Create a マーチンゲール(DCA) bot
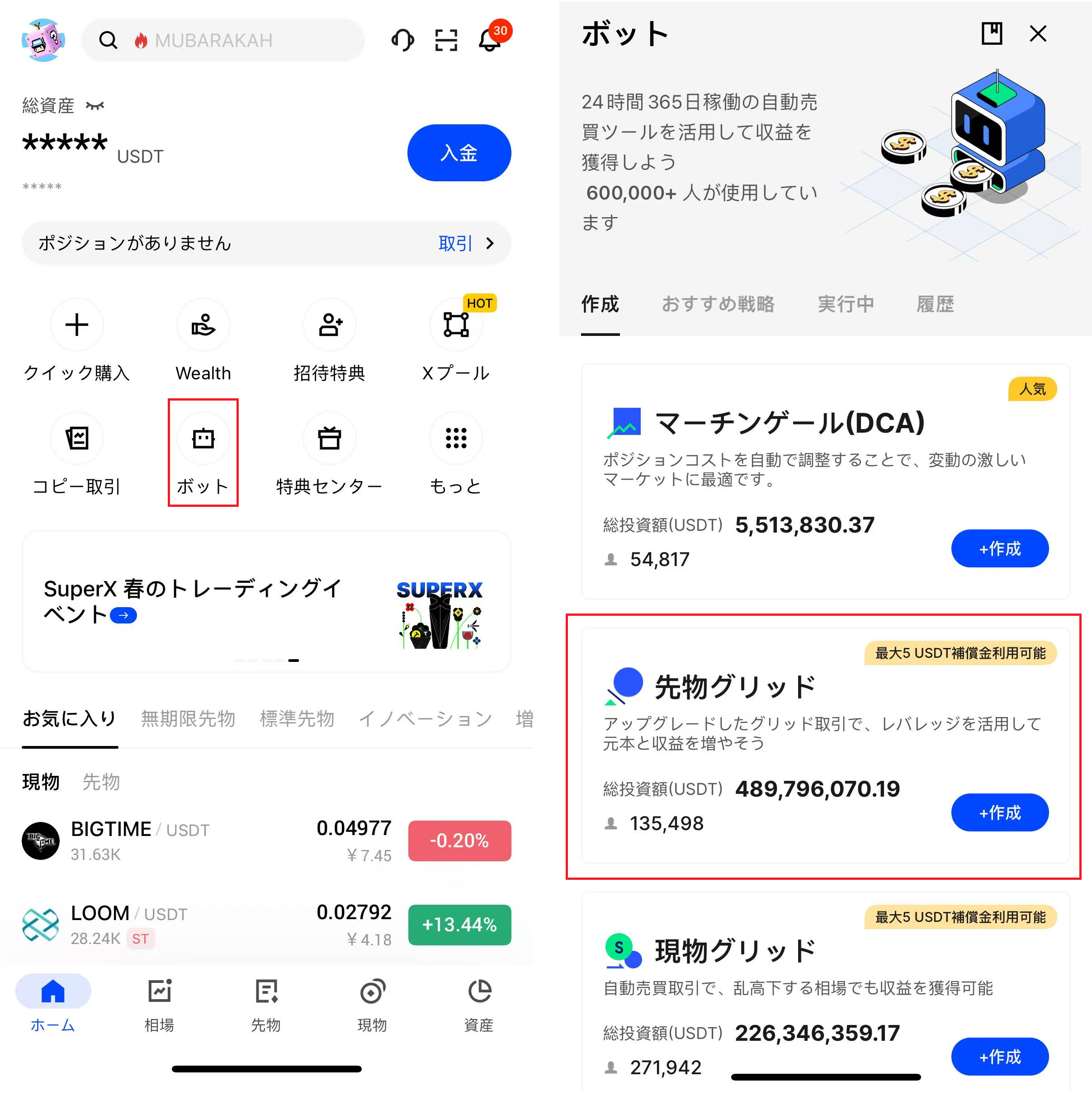The width and height of the screenshot is (1092, 1100). coord(999,548)
